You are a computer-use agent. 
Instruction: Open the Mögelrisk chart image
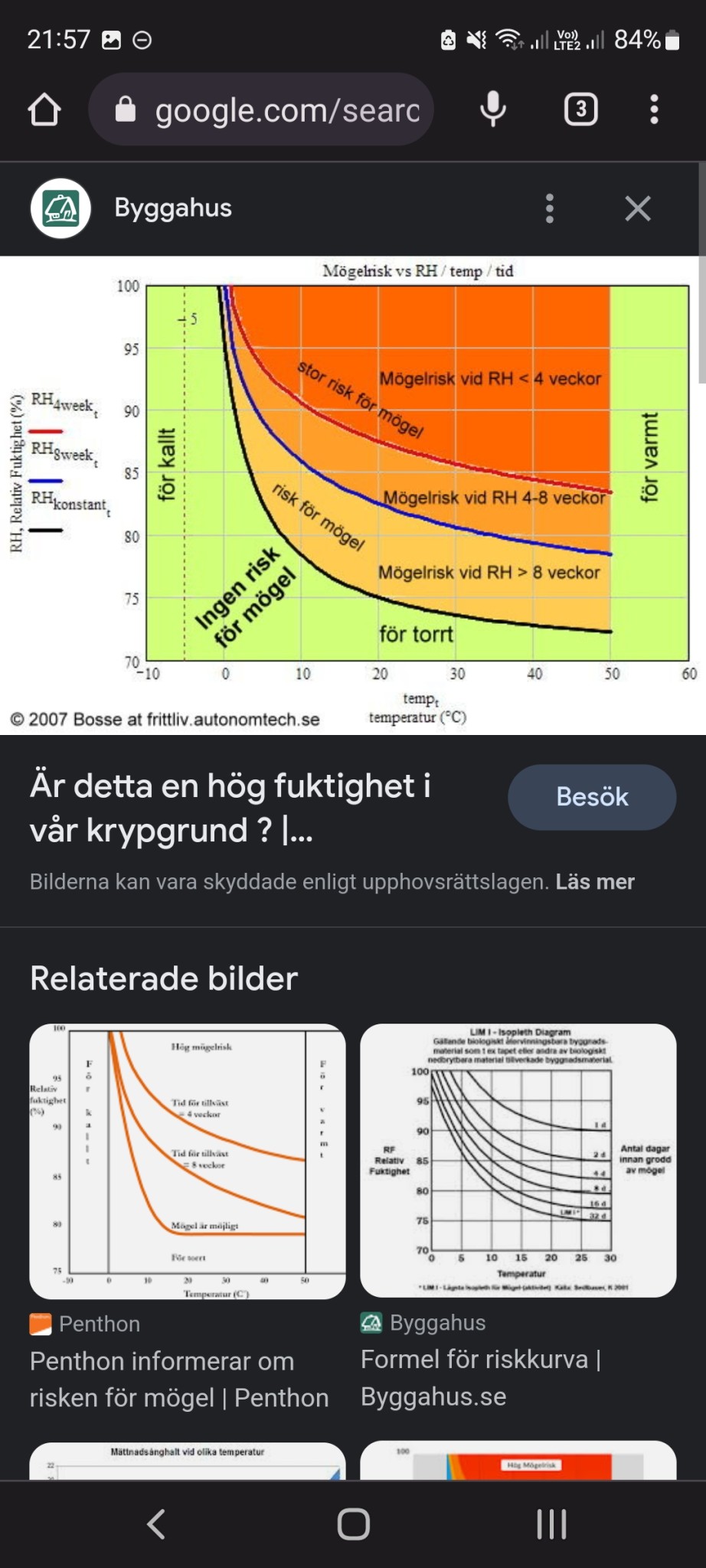[x=352, y=494]
